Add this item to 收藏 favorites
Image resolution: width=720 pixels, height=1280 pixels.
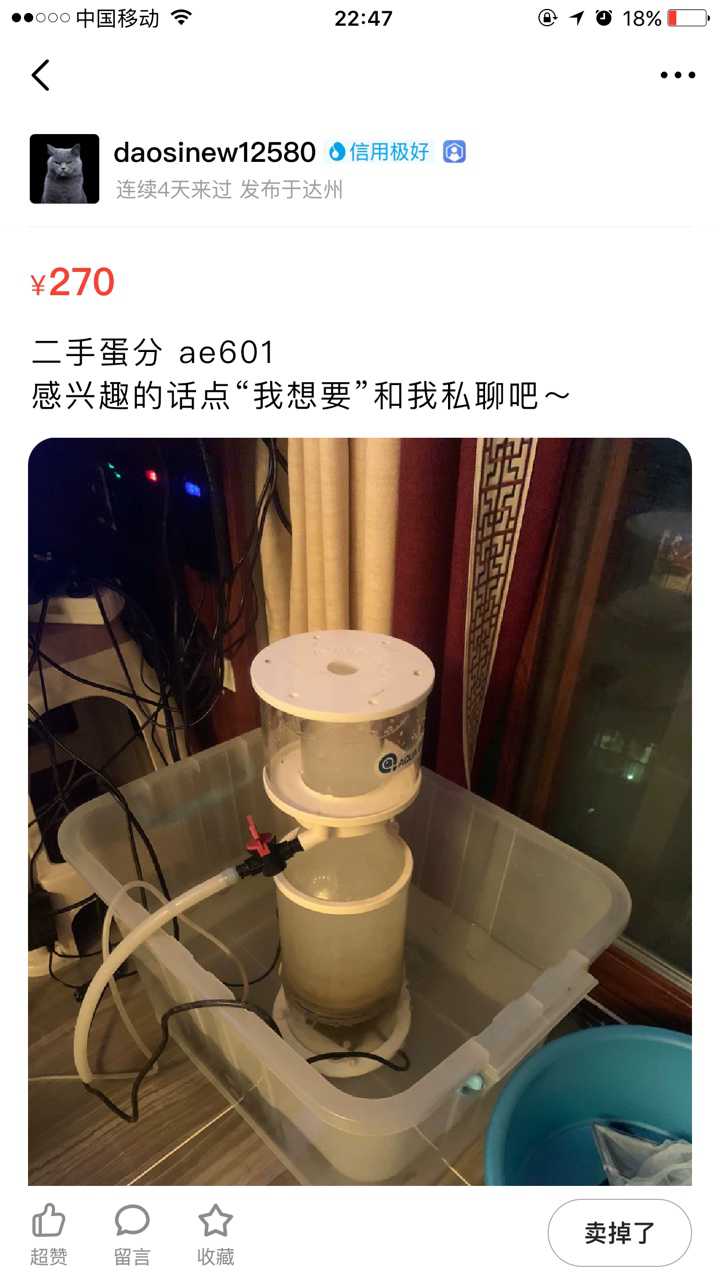point(215,1232)
